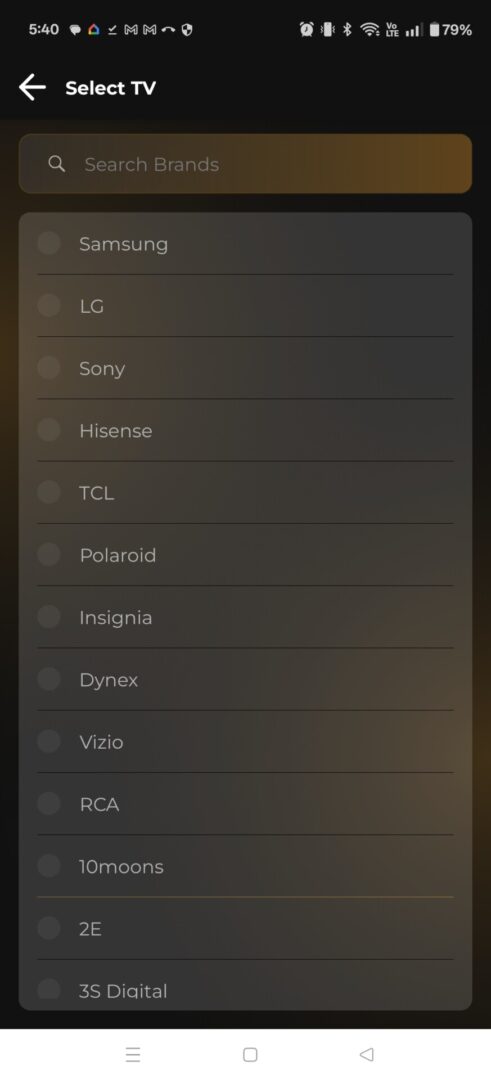The width and height of the screenshot is (491, 1080).
Task: Pick Hisense as the TV brand
Action: (x=245, y=430)
